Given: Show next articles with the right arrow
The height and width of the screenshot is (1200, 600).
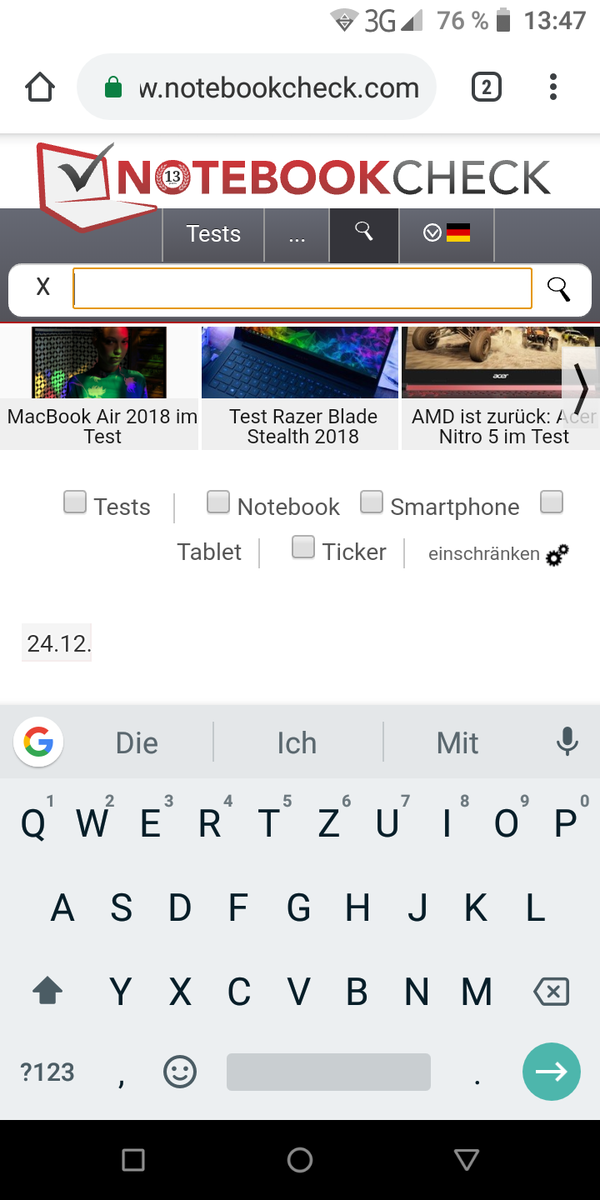Looking at the screenshot, I should tap(581, 388).
